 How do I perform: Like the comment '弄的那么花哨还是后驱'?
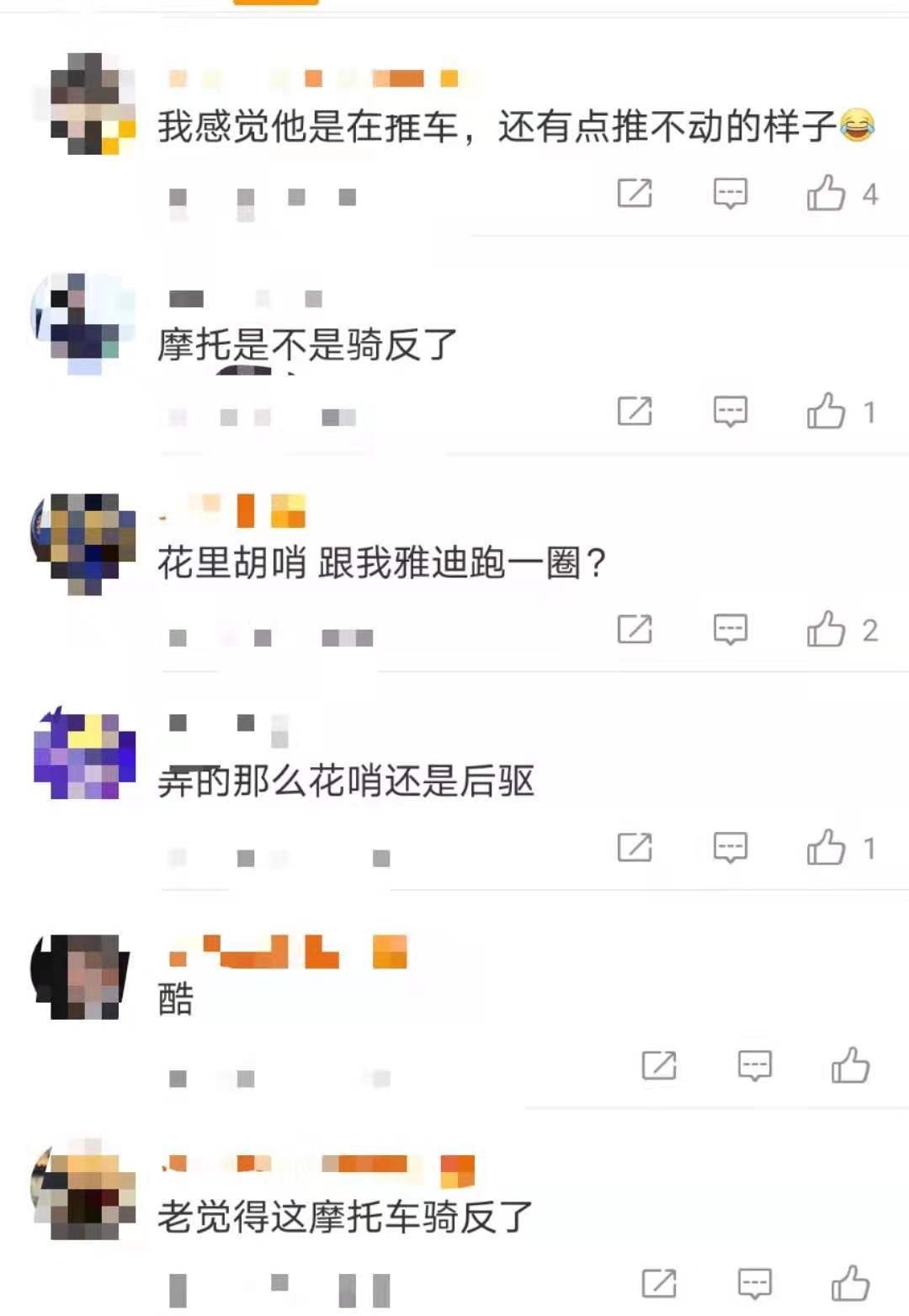(x=826, y=848)
